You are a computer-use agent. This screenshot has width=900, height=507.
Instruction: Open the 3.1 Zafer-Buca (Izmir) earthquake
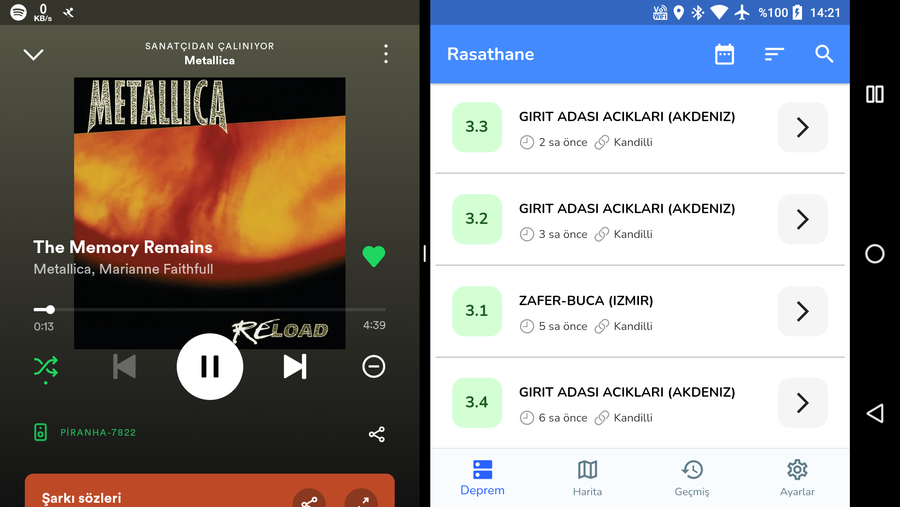point(802,311)
